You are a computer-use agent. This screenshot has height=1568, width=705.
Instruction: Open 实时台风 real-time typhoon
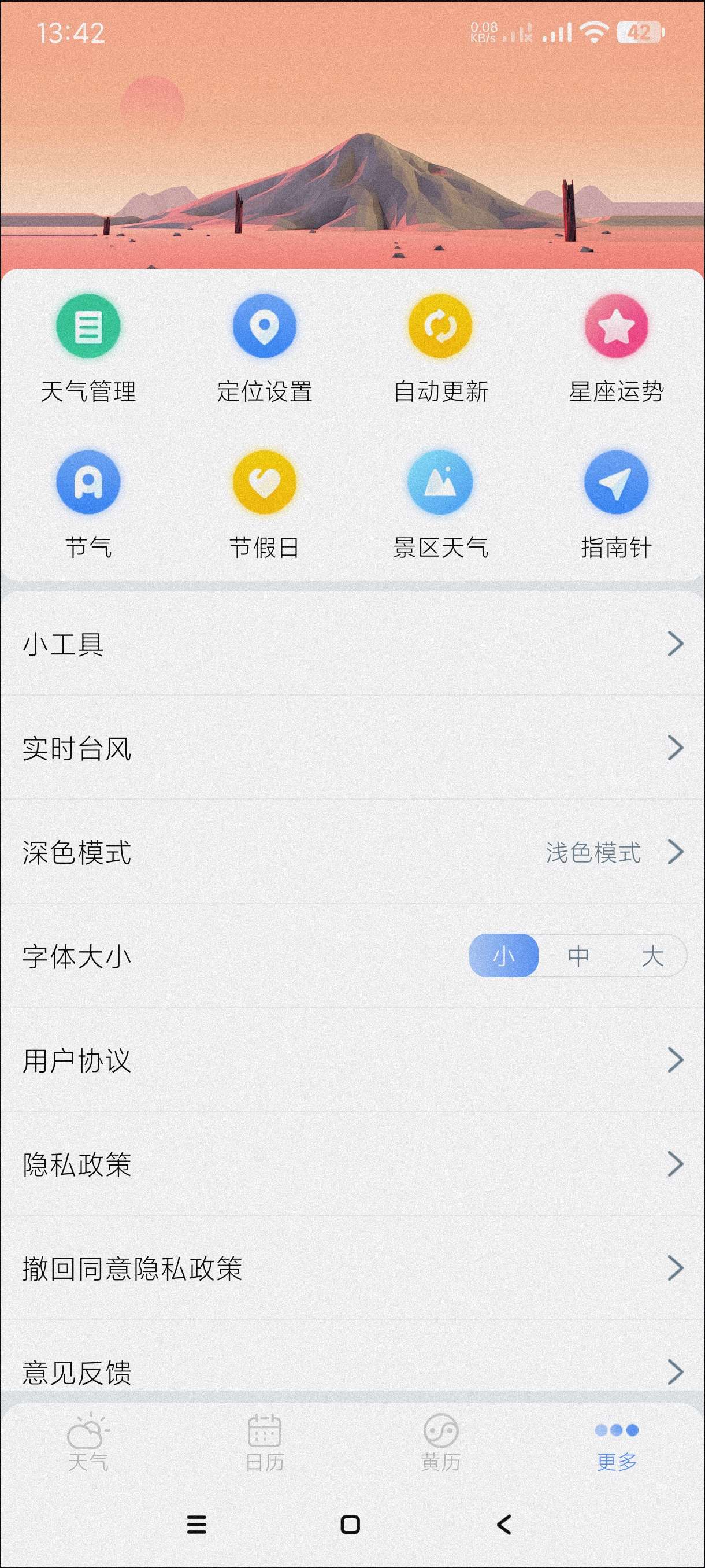pyautogui.click(x=352, y=748)
